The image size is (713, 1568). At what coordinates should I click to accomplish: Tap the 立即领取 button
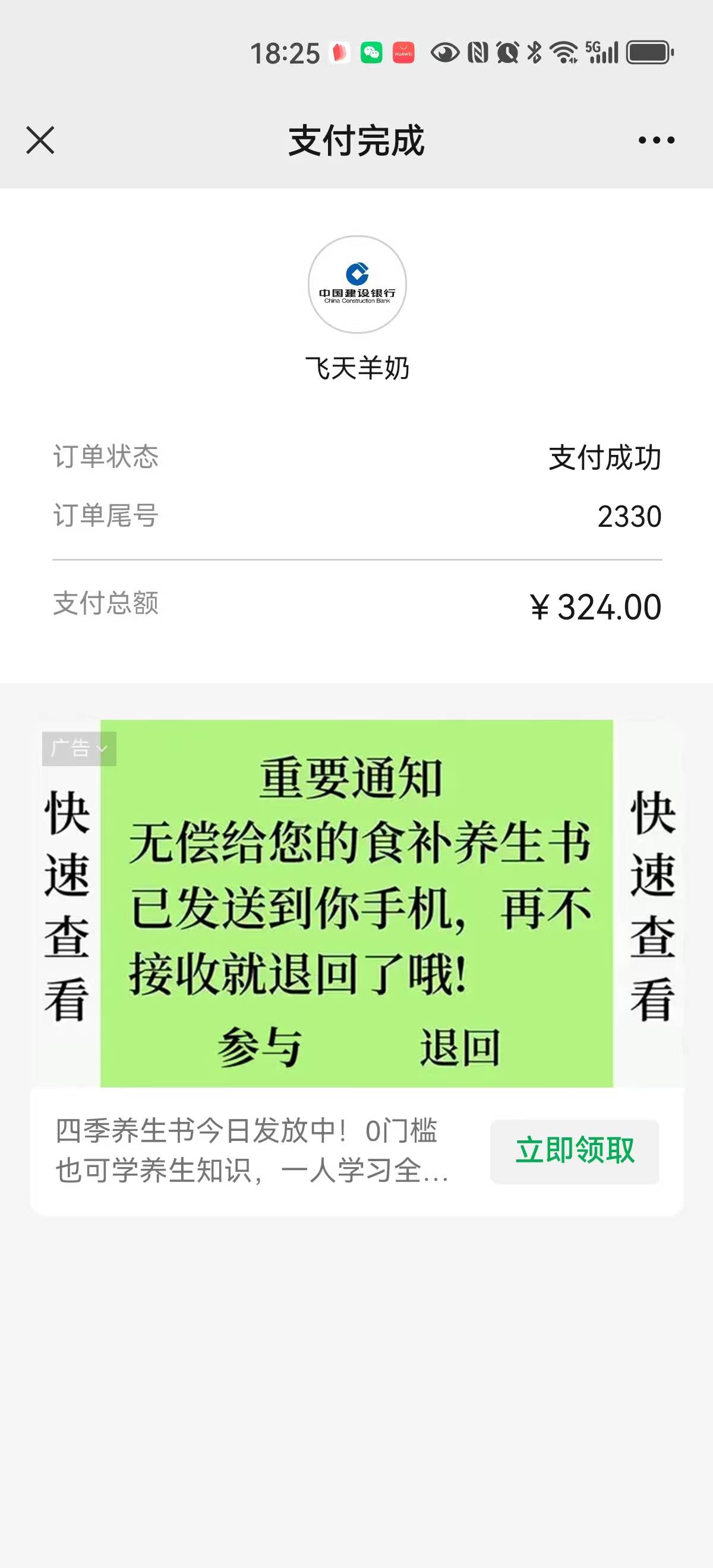coord(574,1151)
